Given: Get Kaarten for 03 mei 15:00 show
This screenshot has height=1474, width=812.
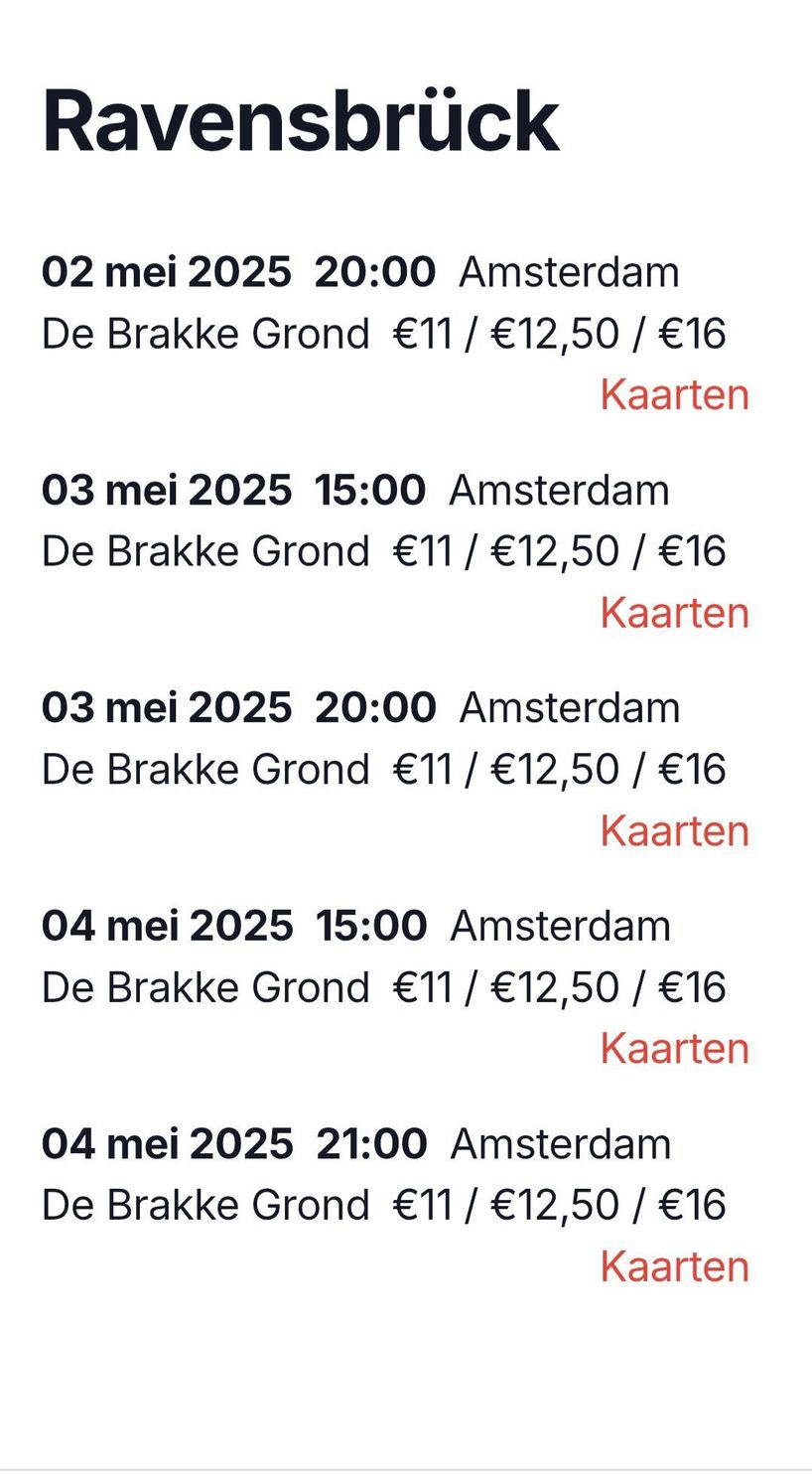Looking at the screenshot, I should pyautogui.click(x=674, y=612).
